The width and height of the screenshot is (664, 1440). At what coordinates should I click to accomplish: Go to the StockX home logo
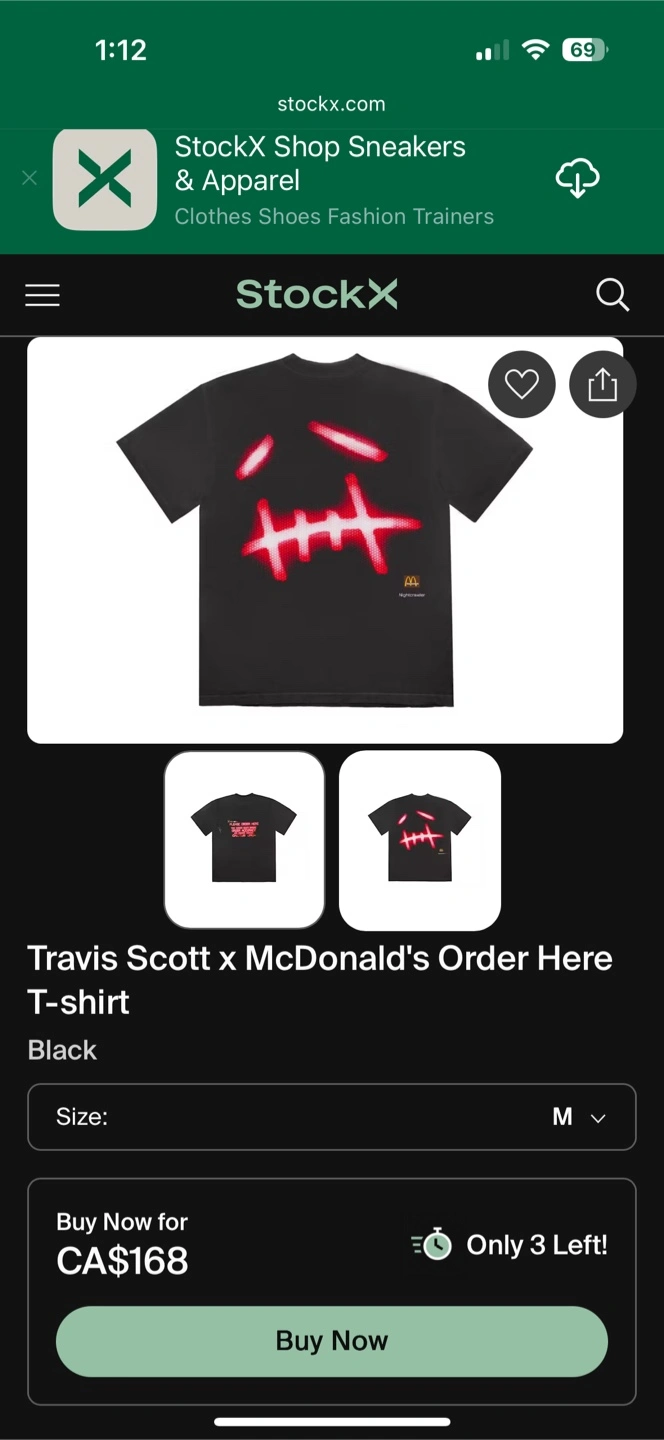coord(317,294)
